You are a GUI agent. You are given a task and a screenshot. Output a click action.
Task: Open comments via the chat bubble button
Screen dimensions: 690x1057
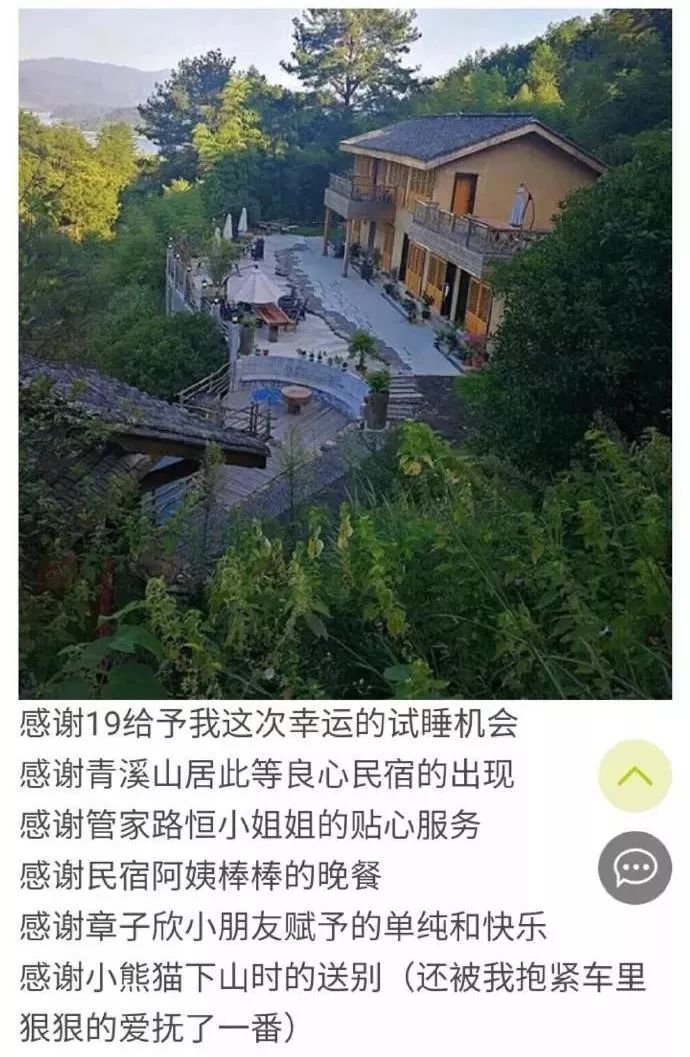(634, 867)
